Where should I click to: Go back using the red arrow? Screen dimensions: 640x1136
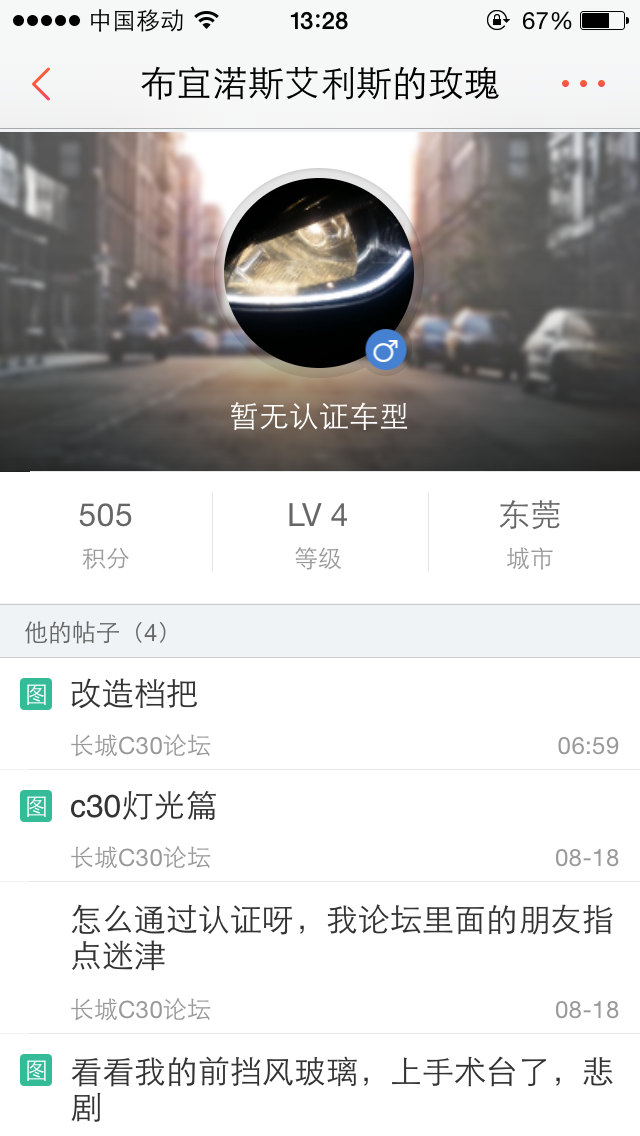click(41, 84)
